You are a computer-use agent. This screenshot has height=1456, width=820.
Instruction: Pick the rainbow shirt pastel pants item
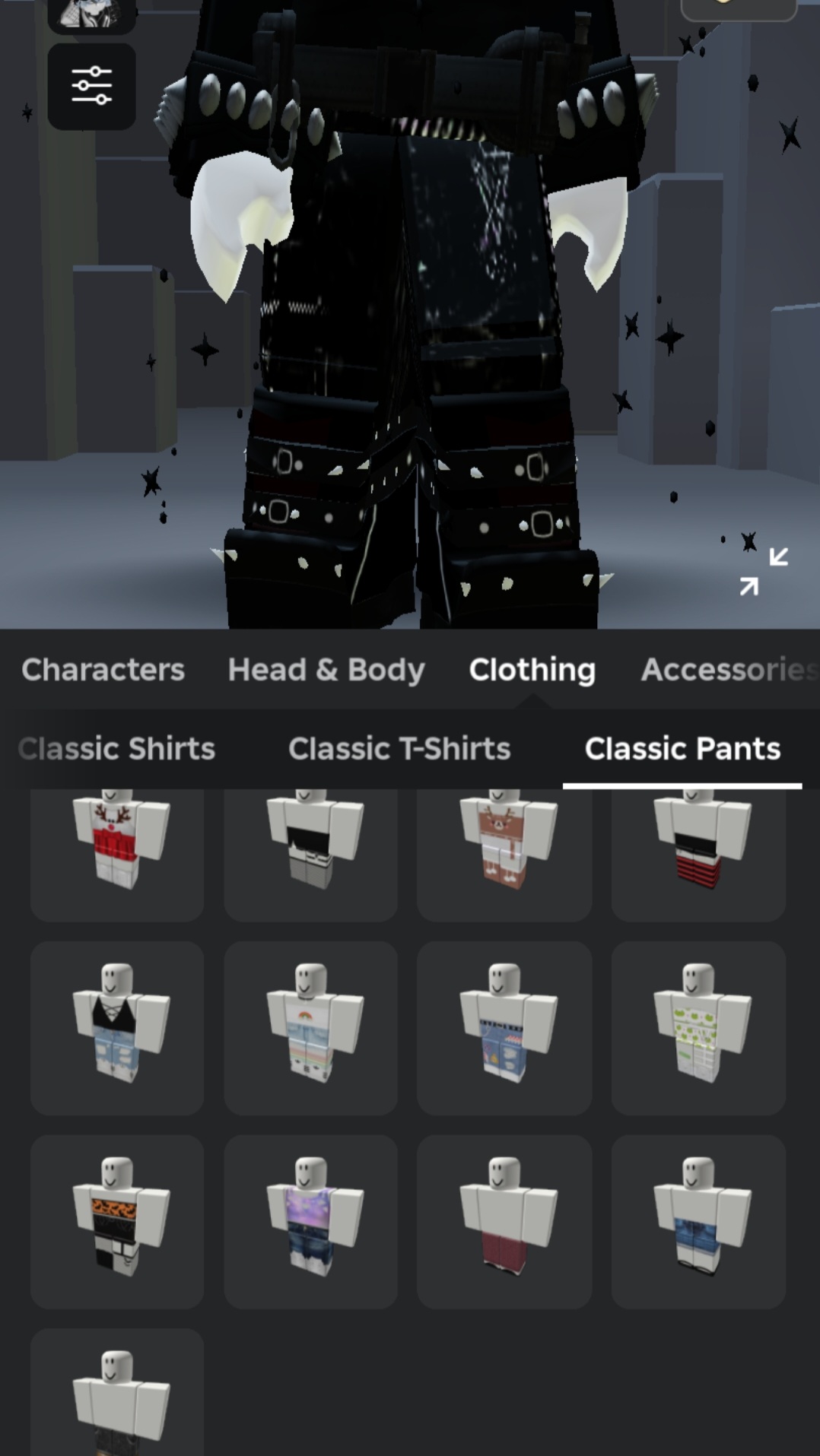pos(311,1028)
